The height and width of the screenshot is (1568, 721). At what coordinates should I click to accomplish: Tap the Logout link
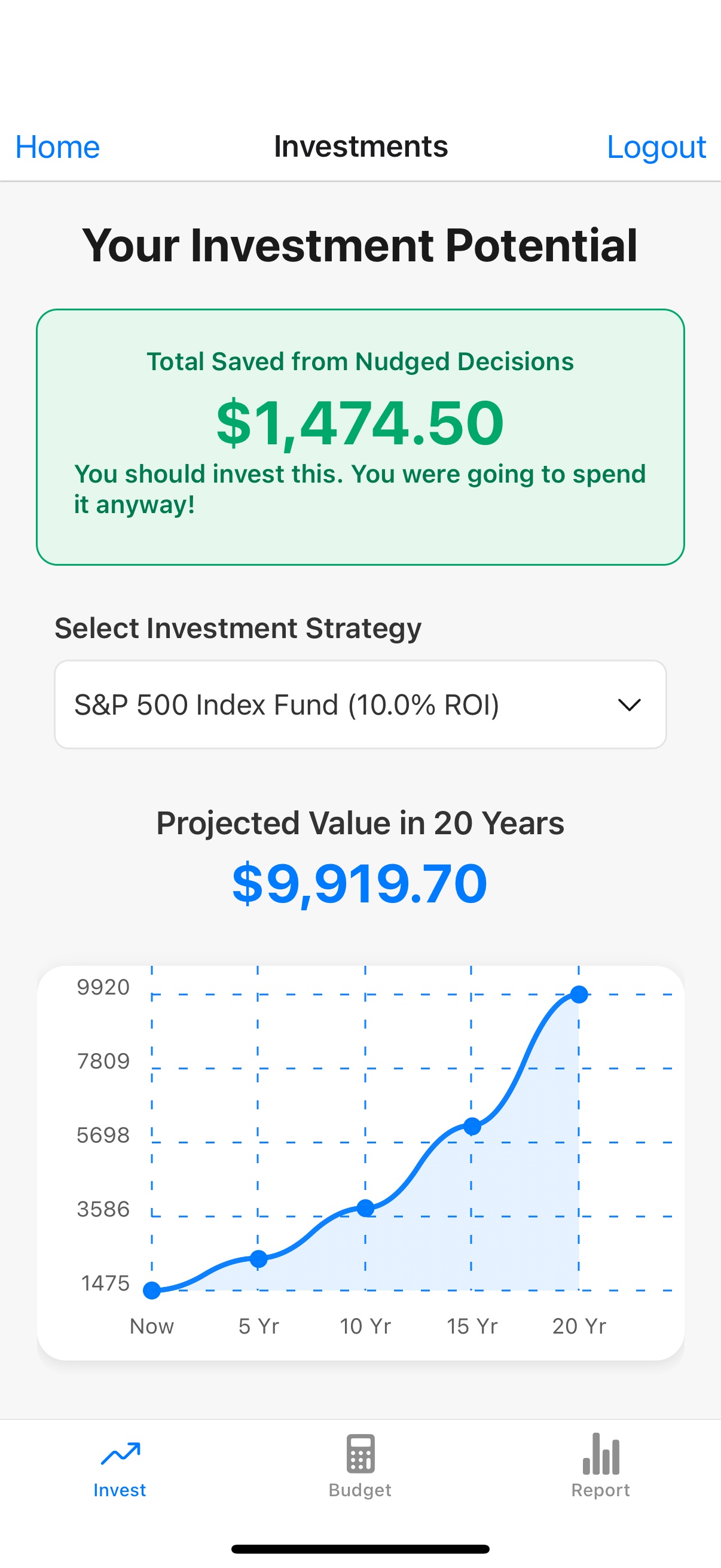click(x=656, y=147)
